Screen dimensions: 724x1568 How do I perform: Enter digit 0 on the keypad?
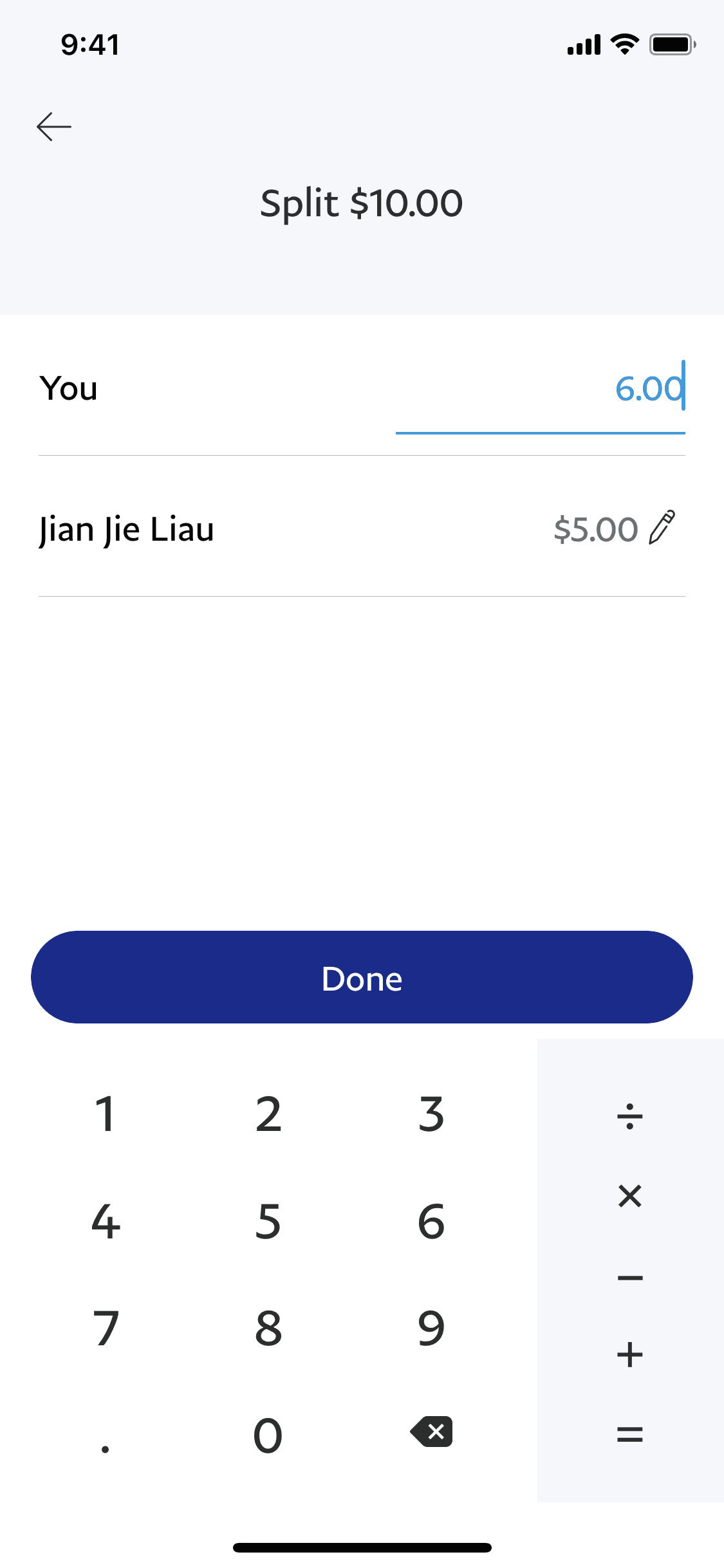[268, 1435]
